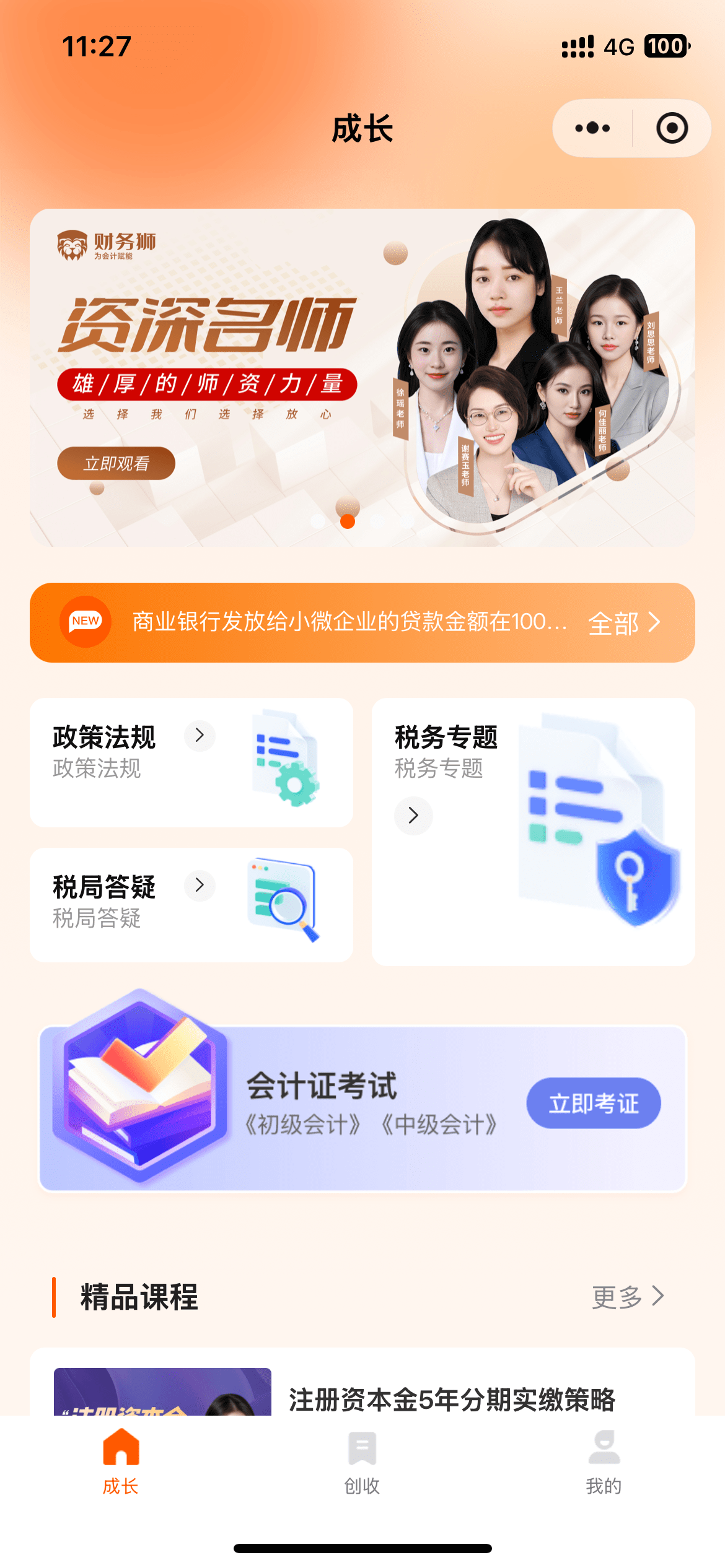The image size is (725, 1568).
Task: Tap 立即观看 on the 资深名师 banner
Action: 116,463
